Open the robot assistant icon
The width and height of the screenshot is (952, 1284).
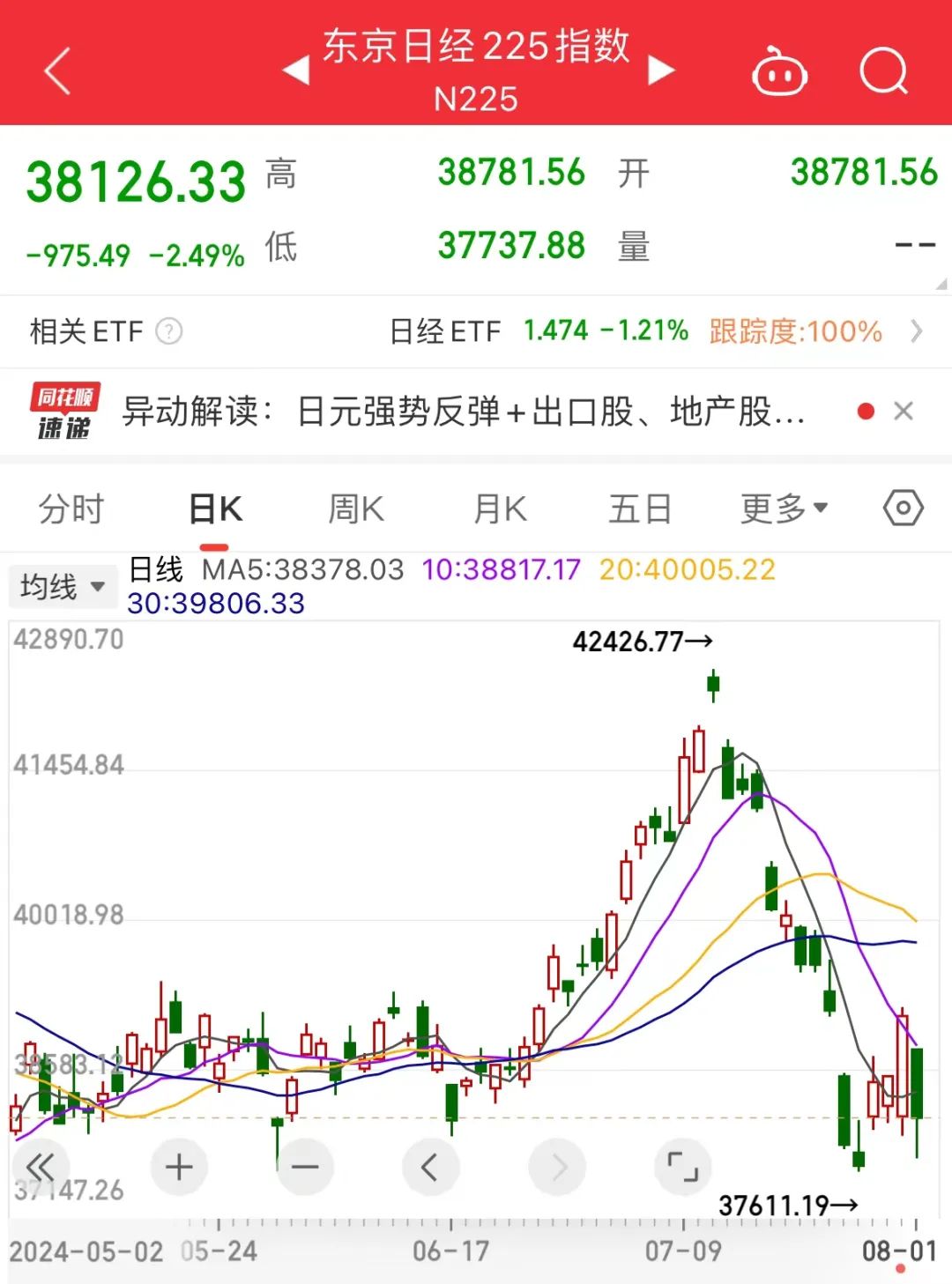(x=779, y=71)
